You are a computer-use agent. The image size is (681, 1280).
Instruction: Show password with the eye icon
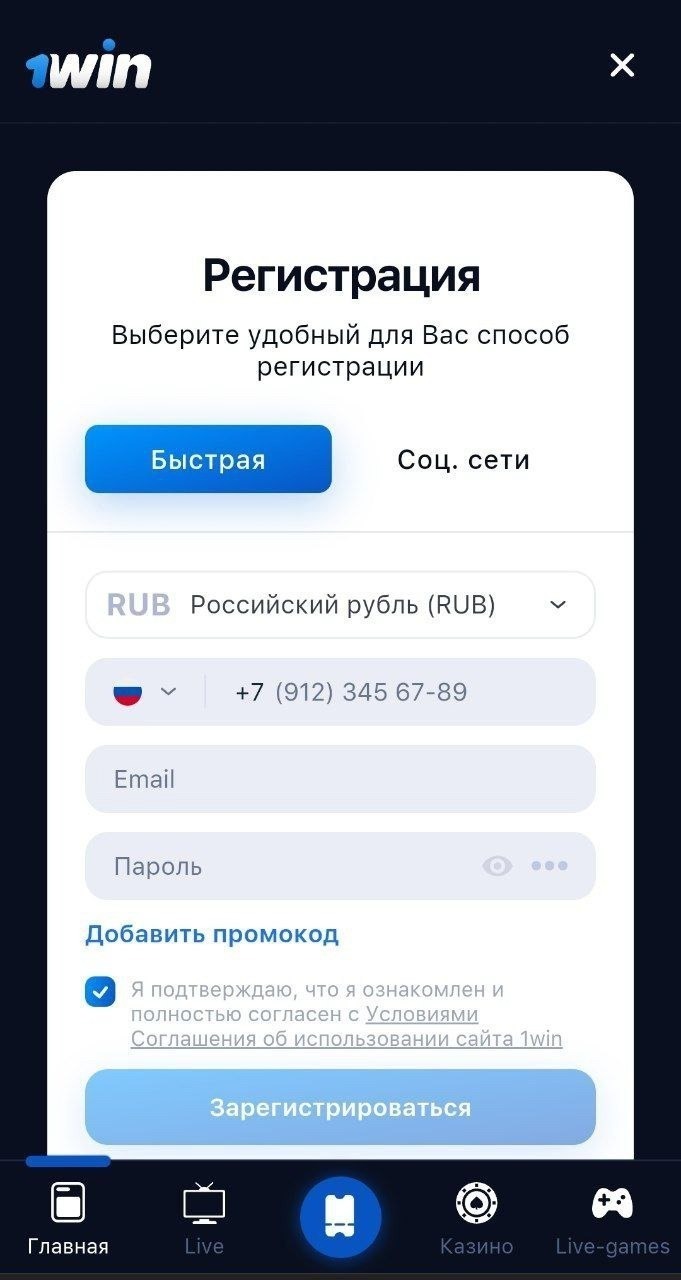(x=497, y=866)
